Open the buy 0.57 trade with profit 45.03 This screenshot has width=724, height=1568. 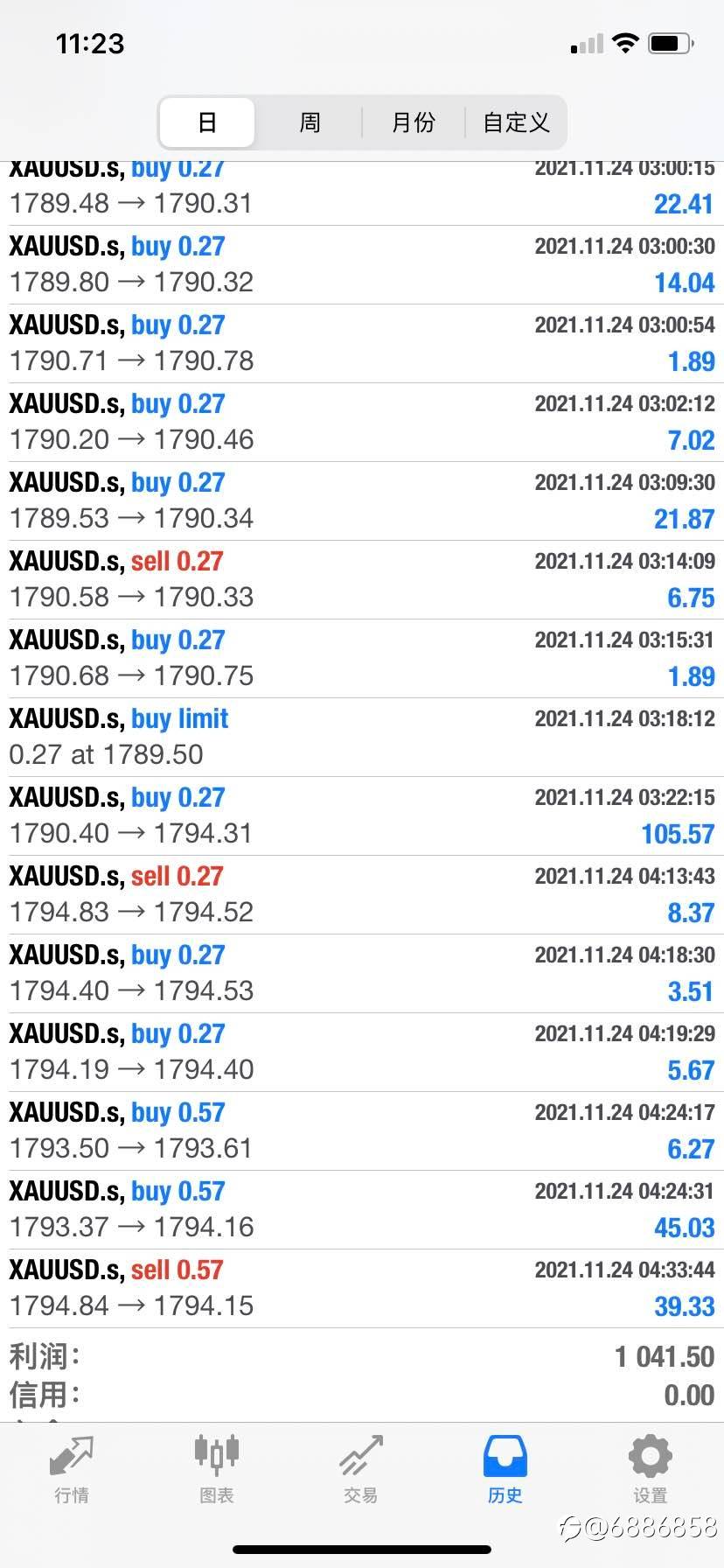[x=362, y=1210]
